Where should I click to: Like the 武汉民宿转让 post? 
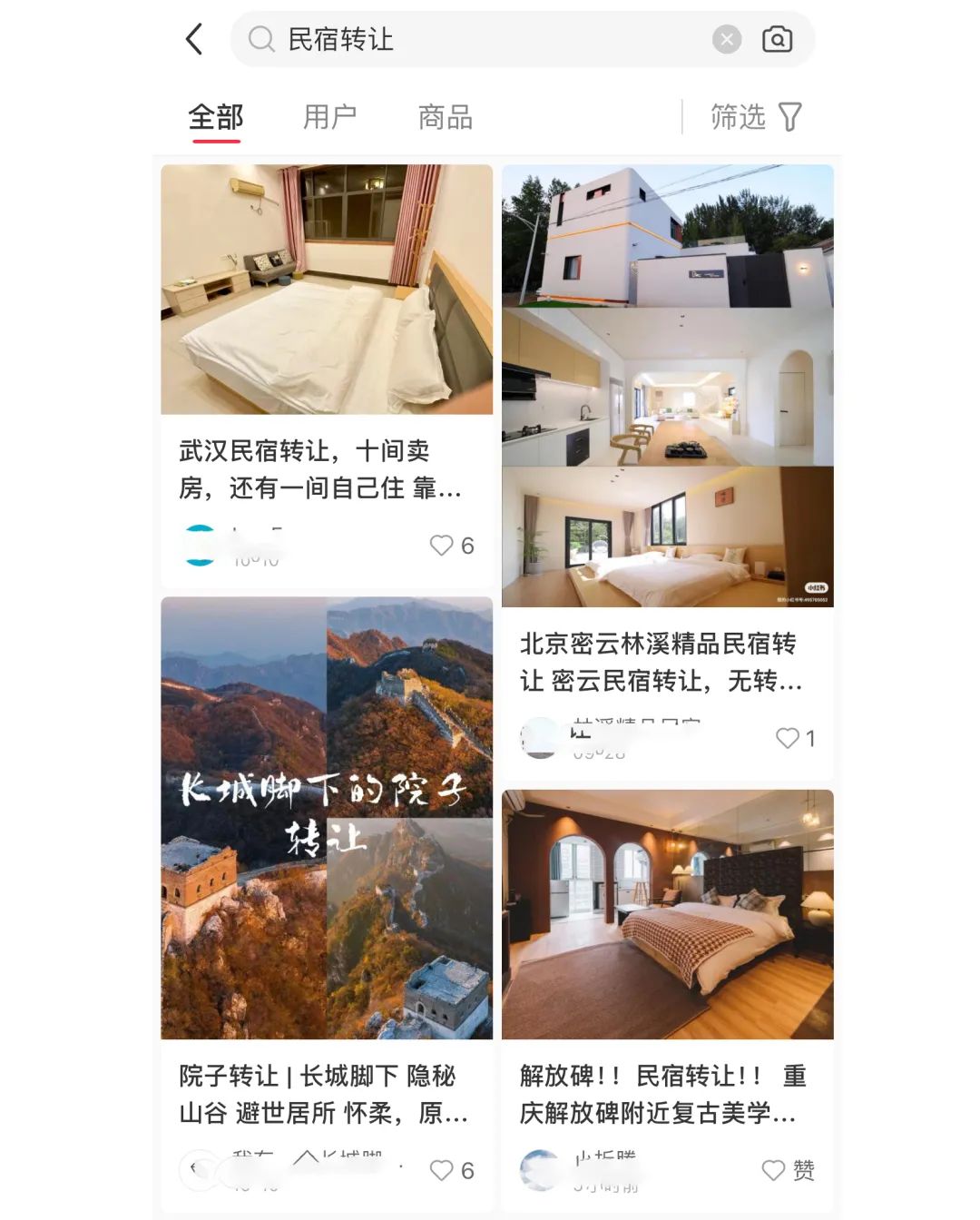(442, 546)
